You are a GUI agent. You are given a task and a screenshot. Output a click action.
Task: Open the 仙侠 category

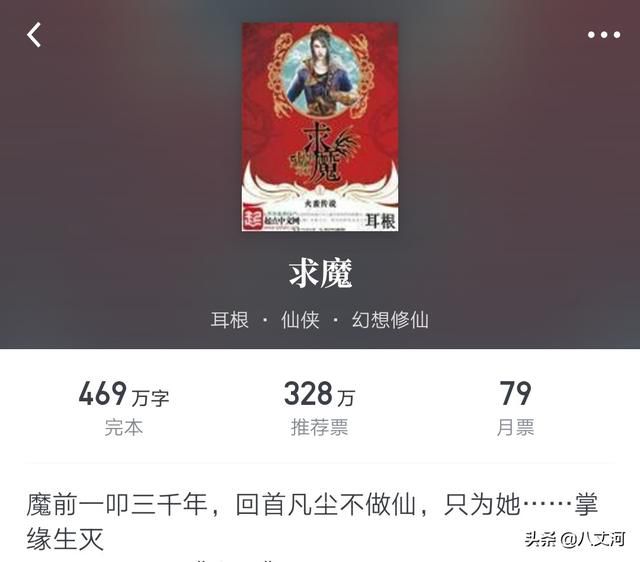click(x=301, y=321)
